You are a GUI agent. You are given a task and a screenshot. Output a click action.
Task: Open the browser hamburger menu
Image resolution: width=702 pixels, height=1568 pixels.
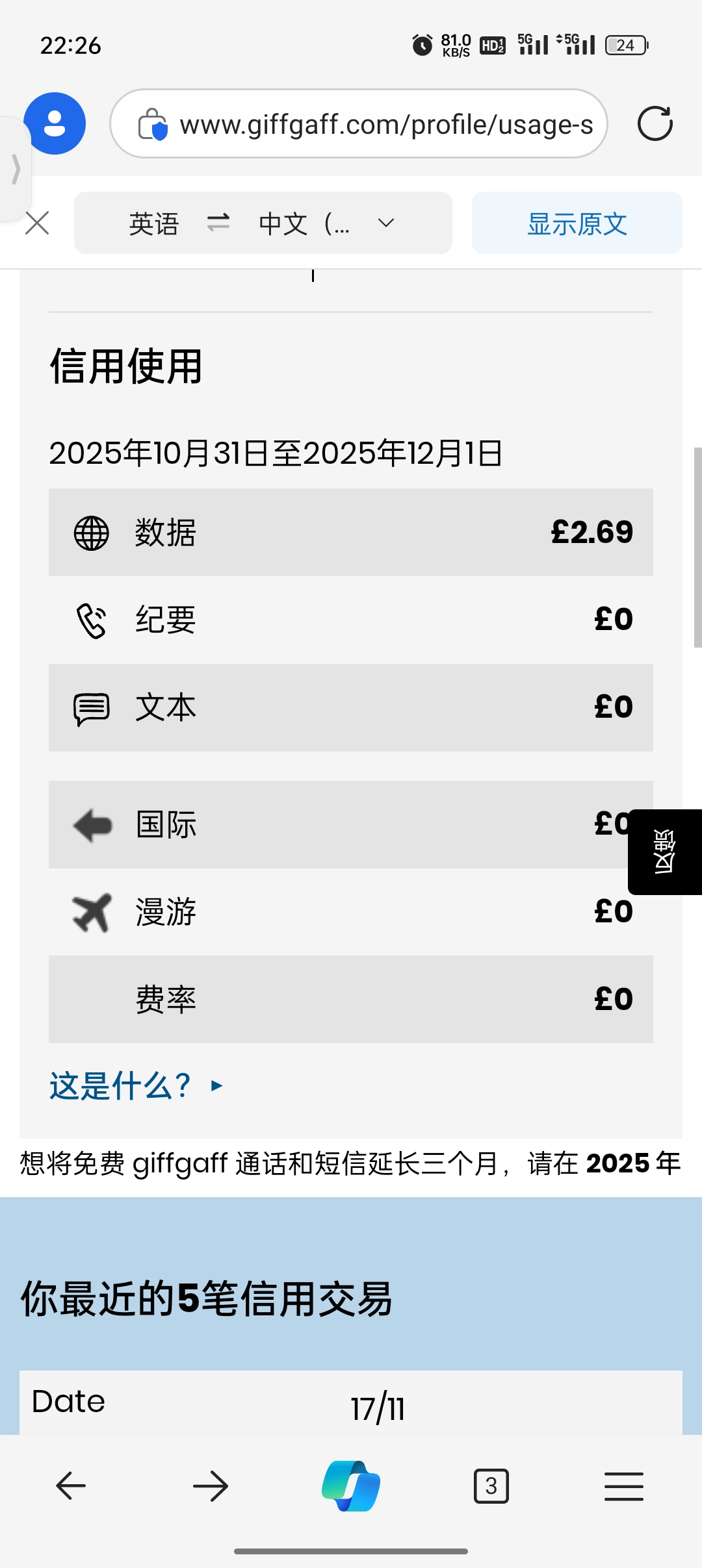623,1486
